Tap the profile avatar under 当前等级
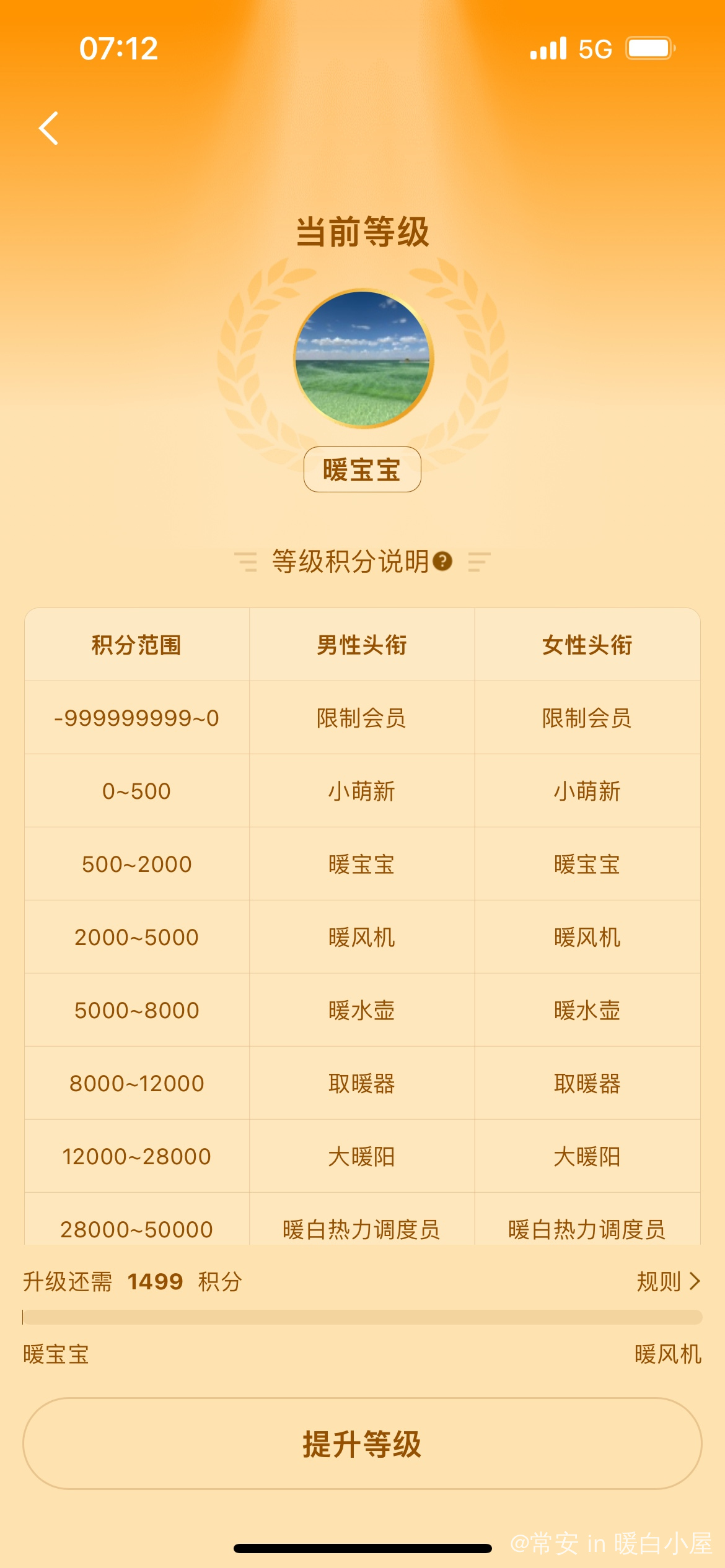The image size is (725, 1568). (x=363, y=359)
